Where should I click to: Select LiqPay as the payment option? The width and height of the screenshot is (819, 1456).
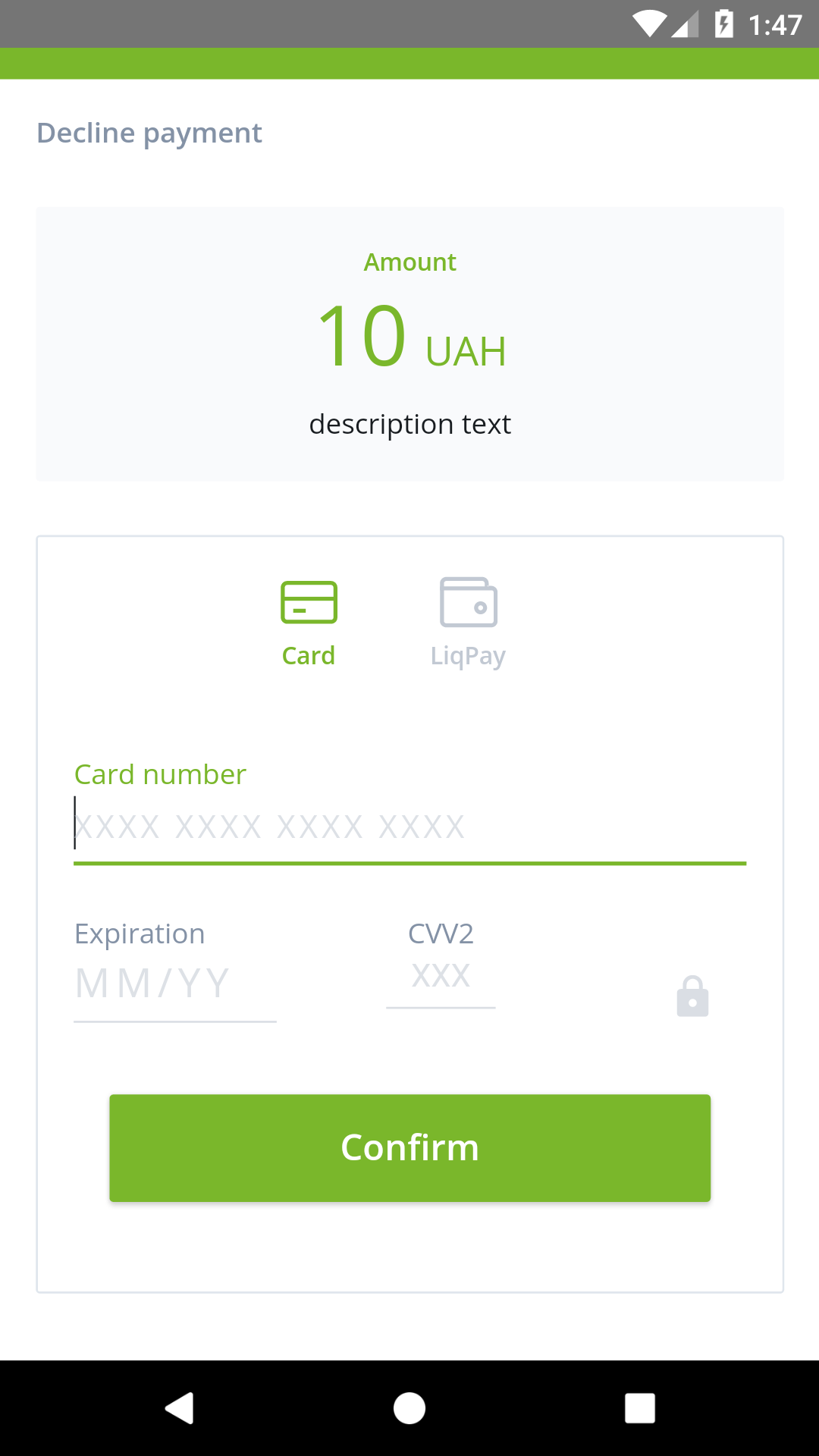(x=469, y=655)
